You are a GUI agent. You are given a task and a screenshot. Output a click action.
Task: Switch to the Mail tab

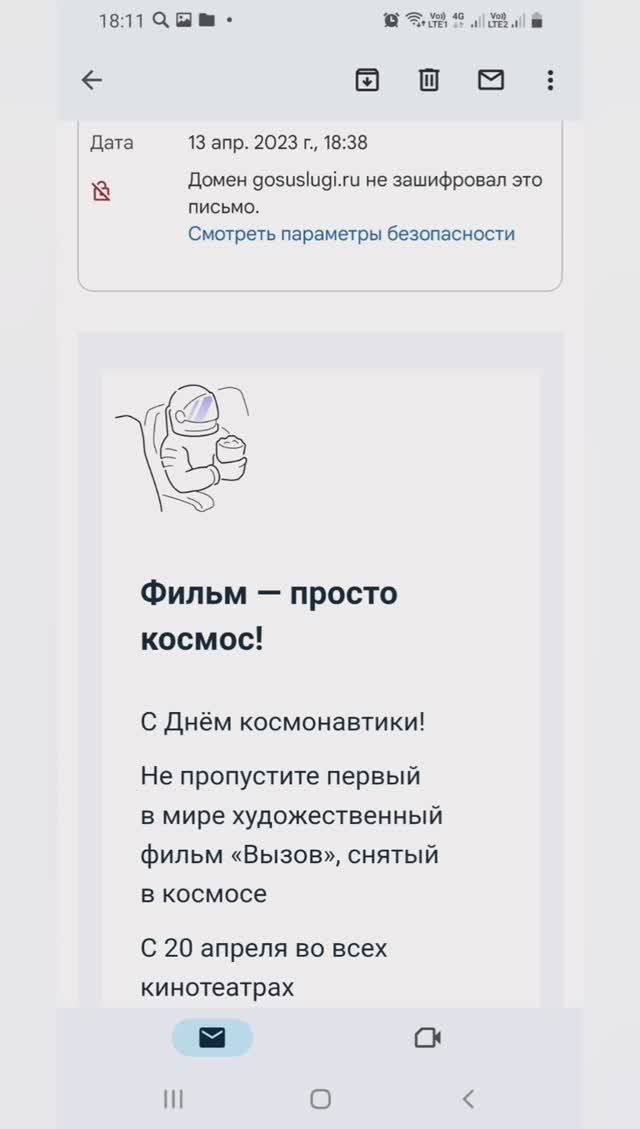pos(212,1038)
